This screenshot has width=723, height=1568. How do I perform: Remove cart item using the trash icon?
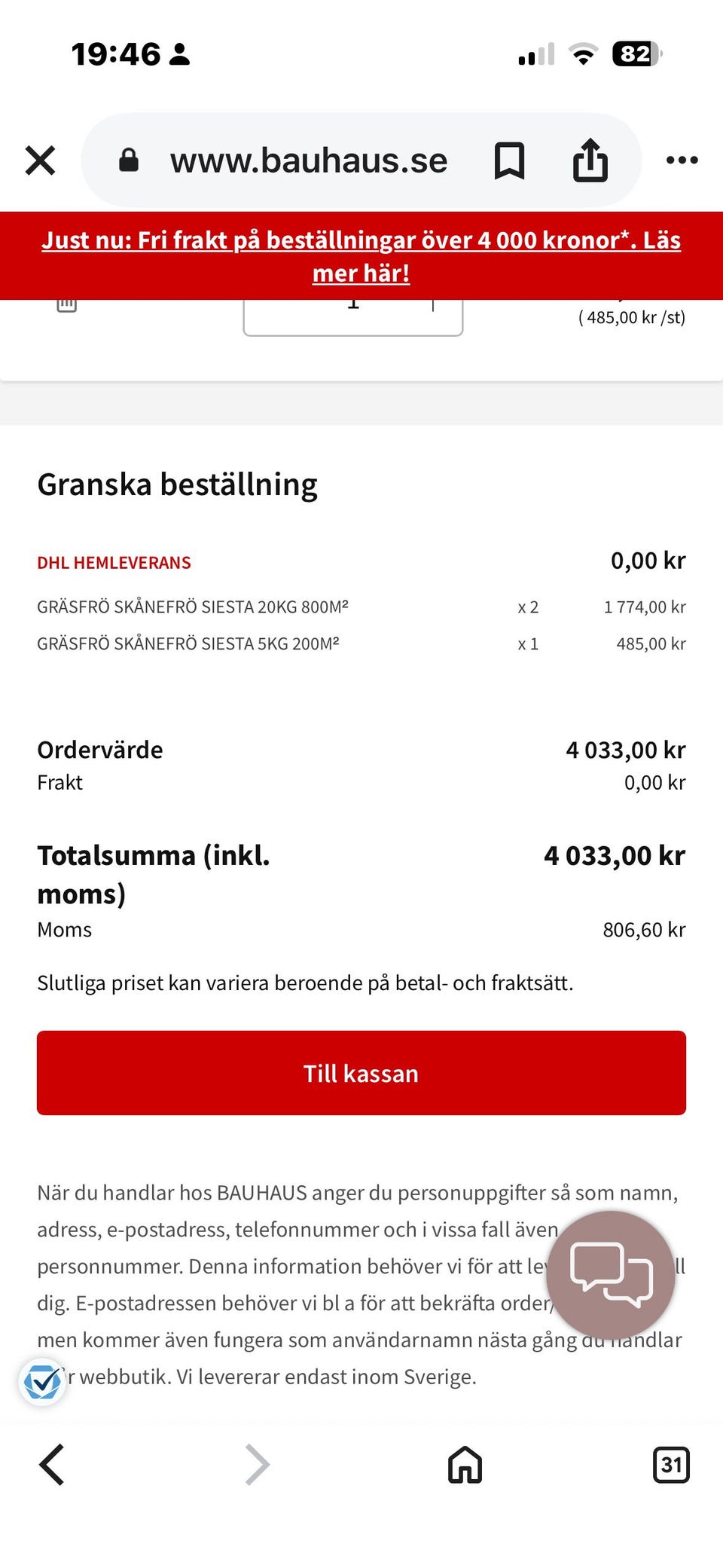tap(67, 304)
